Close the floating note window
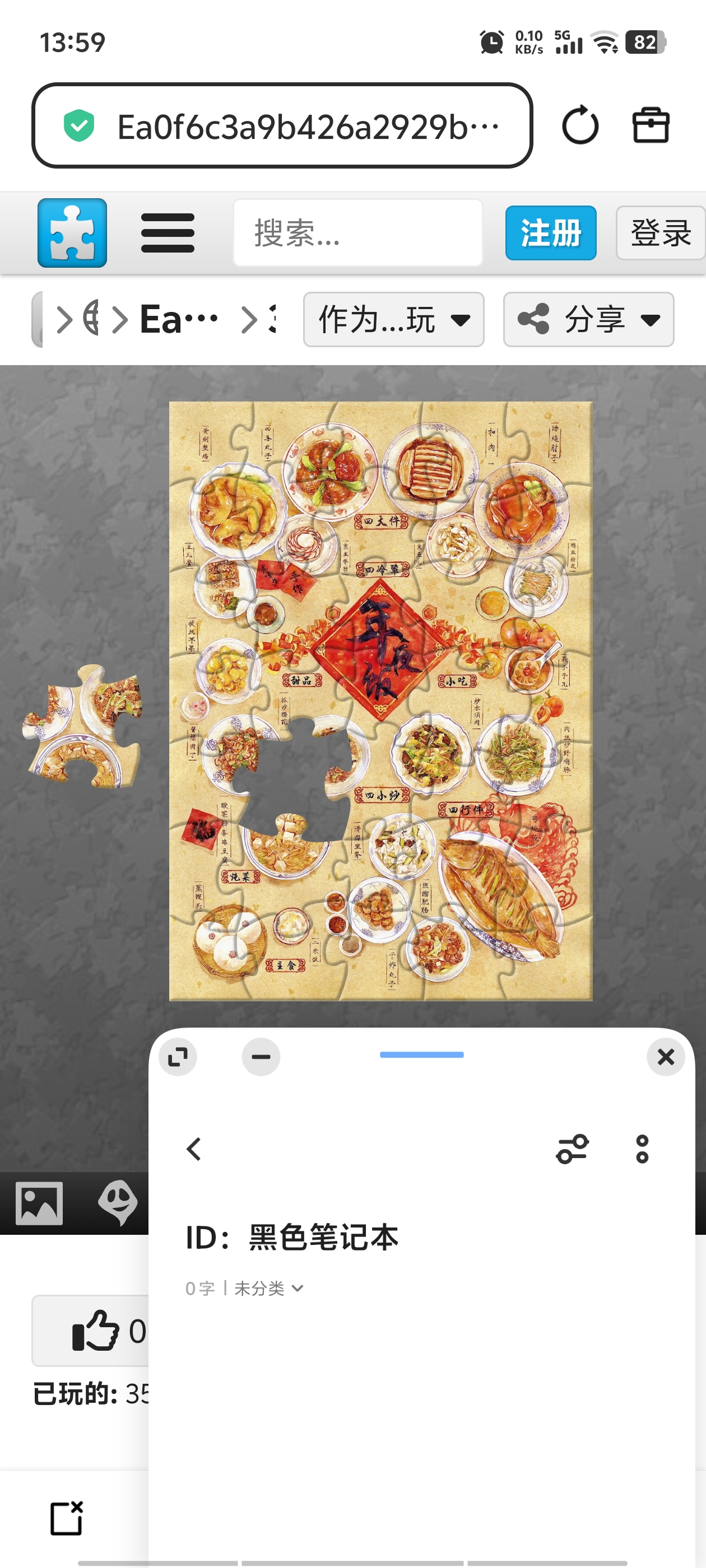This screenshot has height=1568, width=706. [665, 1057]
